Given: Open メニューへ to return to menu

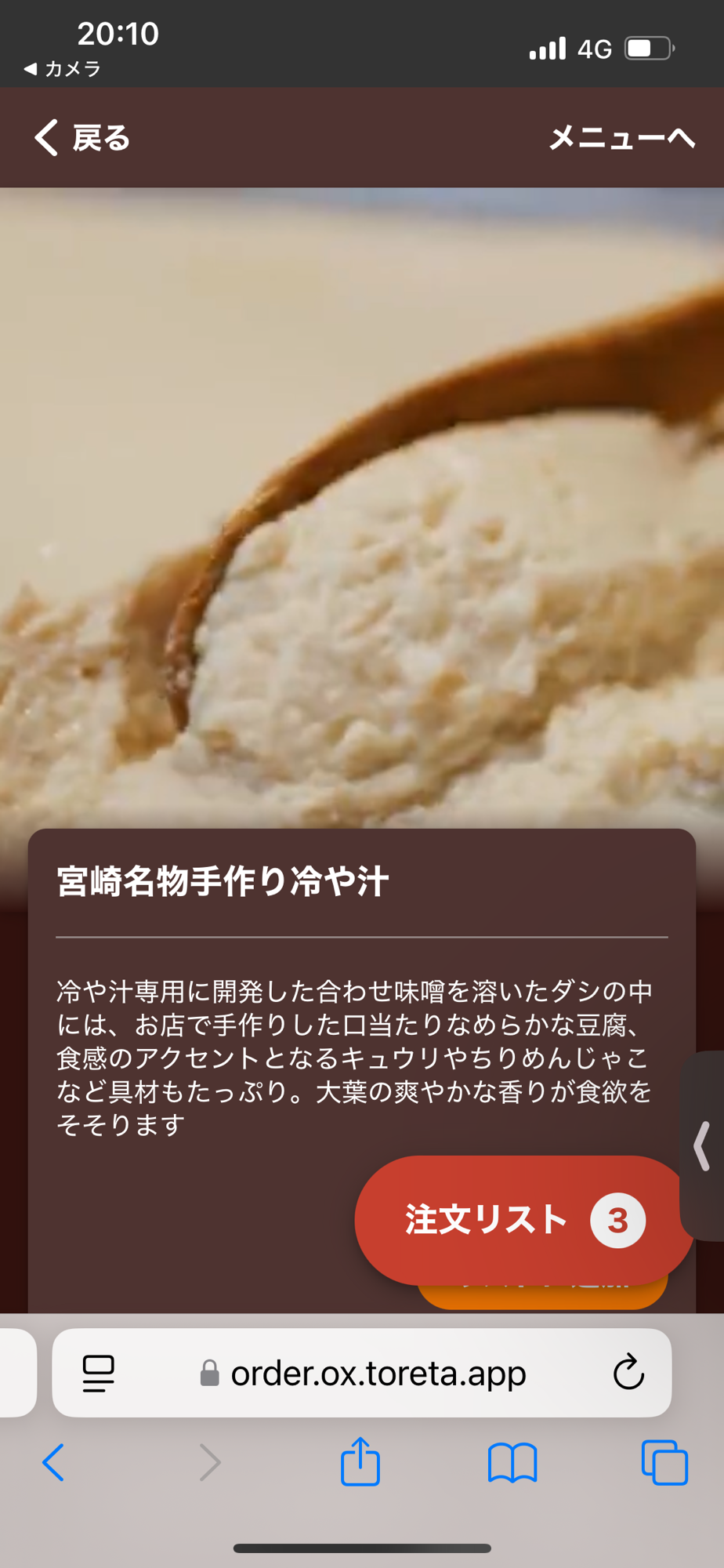Looking at the screenshot, I should click(x=621, y=138).
